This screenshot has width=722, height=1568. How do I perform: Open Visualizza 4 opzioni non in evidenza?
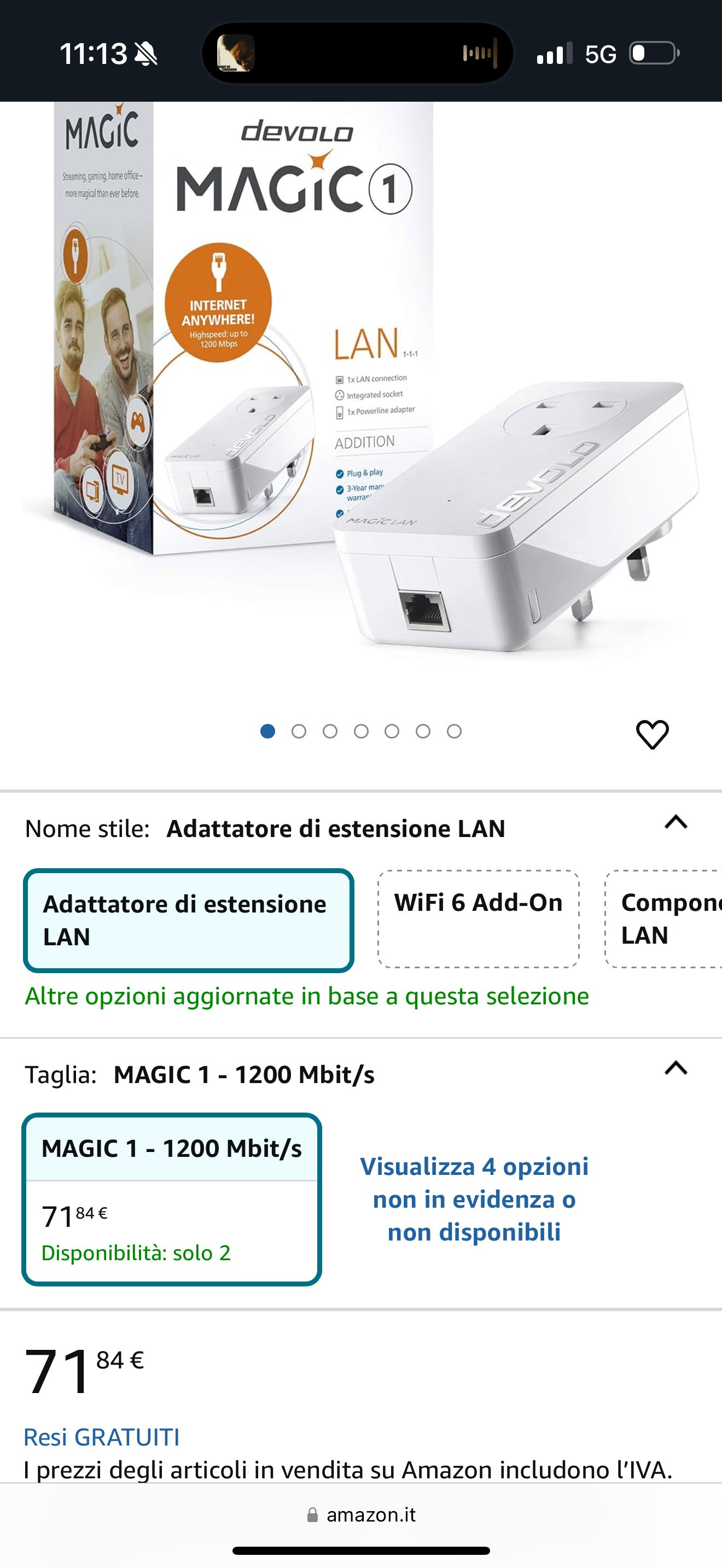(x=474, y=1199)
